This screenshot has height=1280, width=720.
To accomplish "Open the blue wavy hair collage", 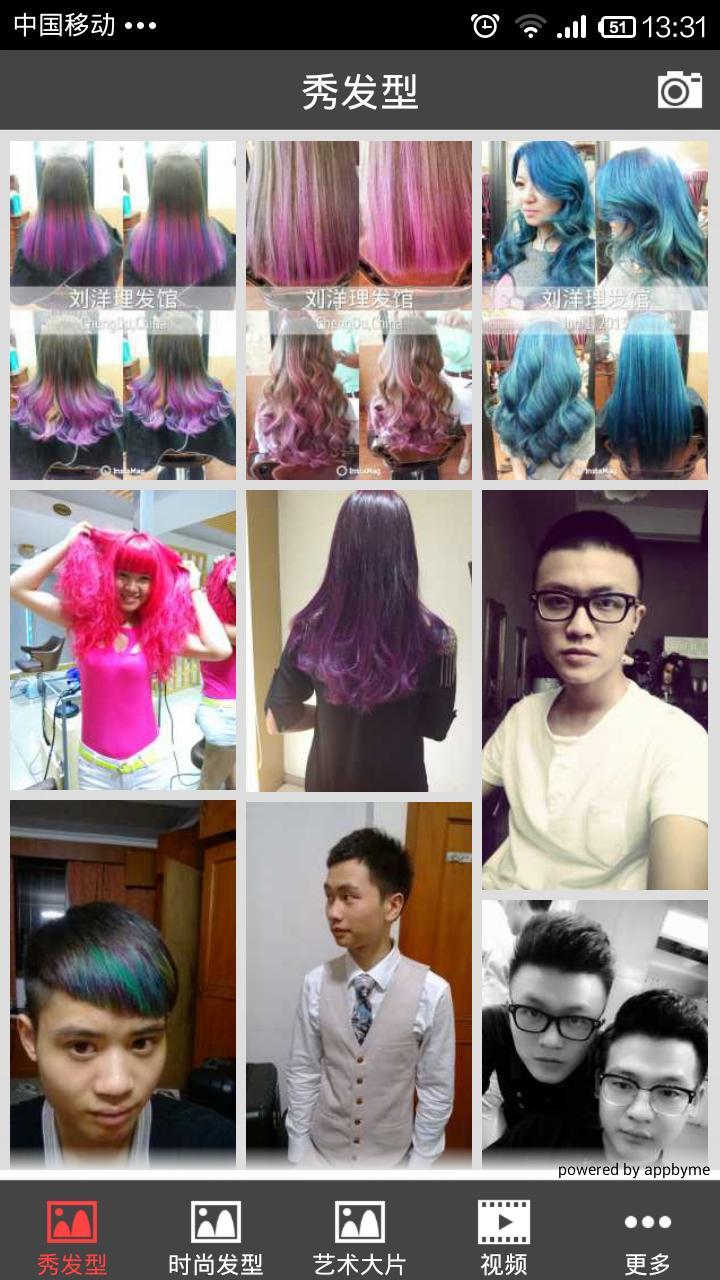I will (595, 310).
